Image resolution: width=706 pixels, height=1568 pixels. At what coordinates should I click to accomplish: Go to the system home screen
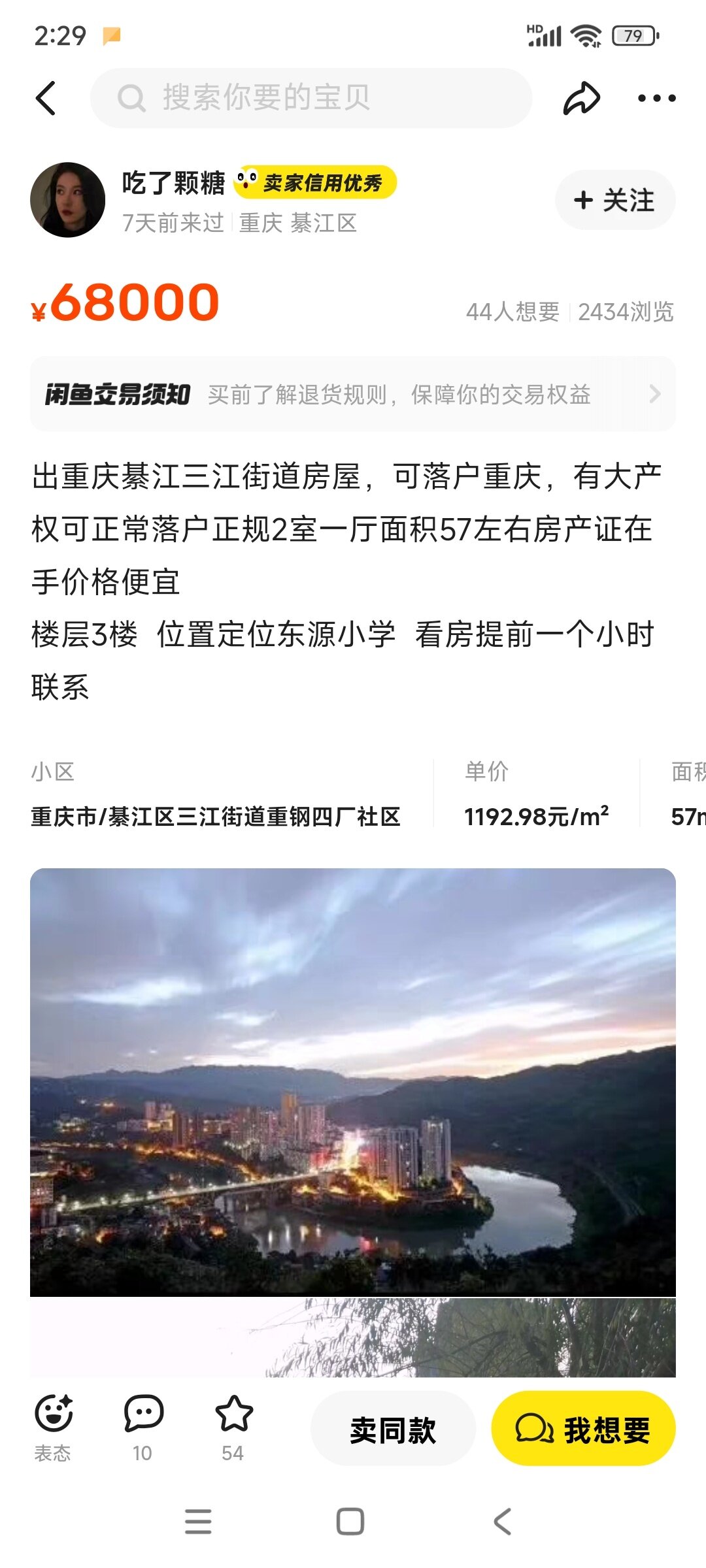point(350,1522)
